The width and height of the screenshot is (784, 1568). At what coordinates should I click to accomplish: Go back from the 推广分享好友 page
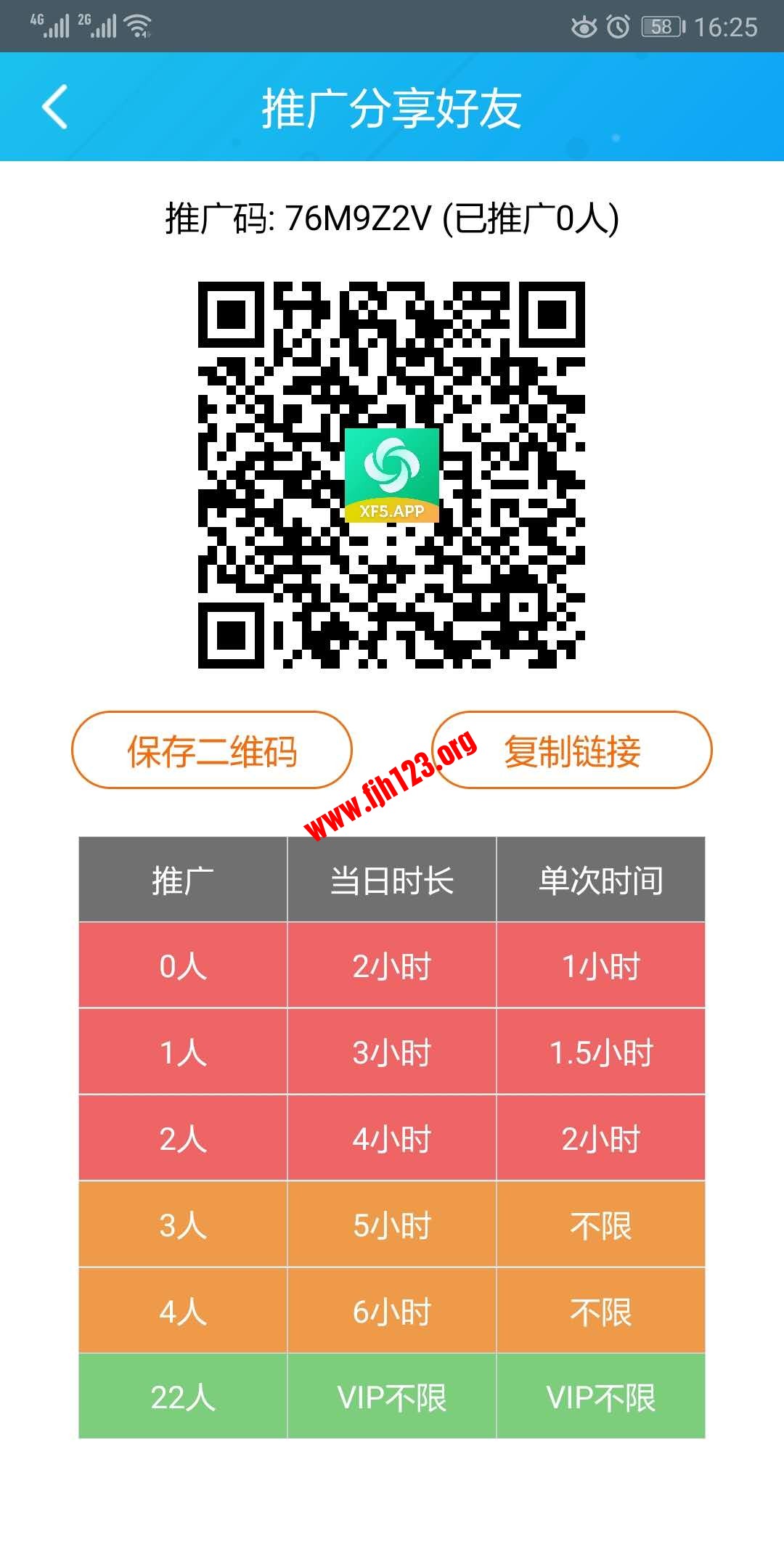(x=55, y=107)
